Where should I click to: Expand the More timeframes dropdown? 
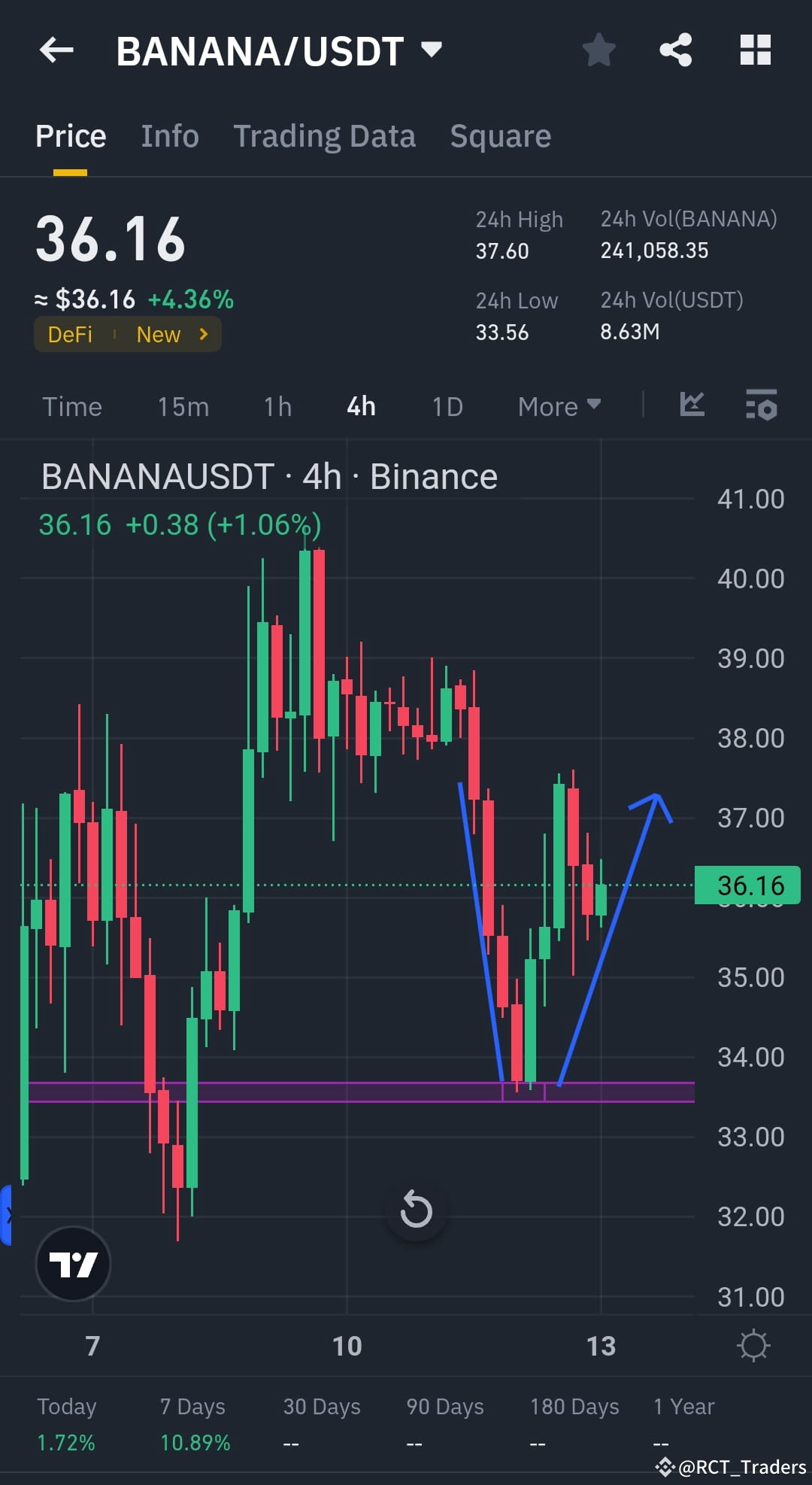pyautogui.click(x=559, y=406)
